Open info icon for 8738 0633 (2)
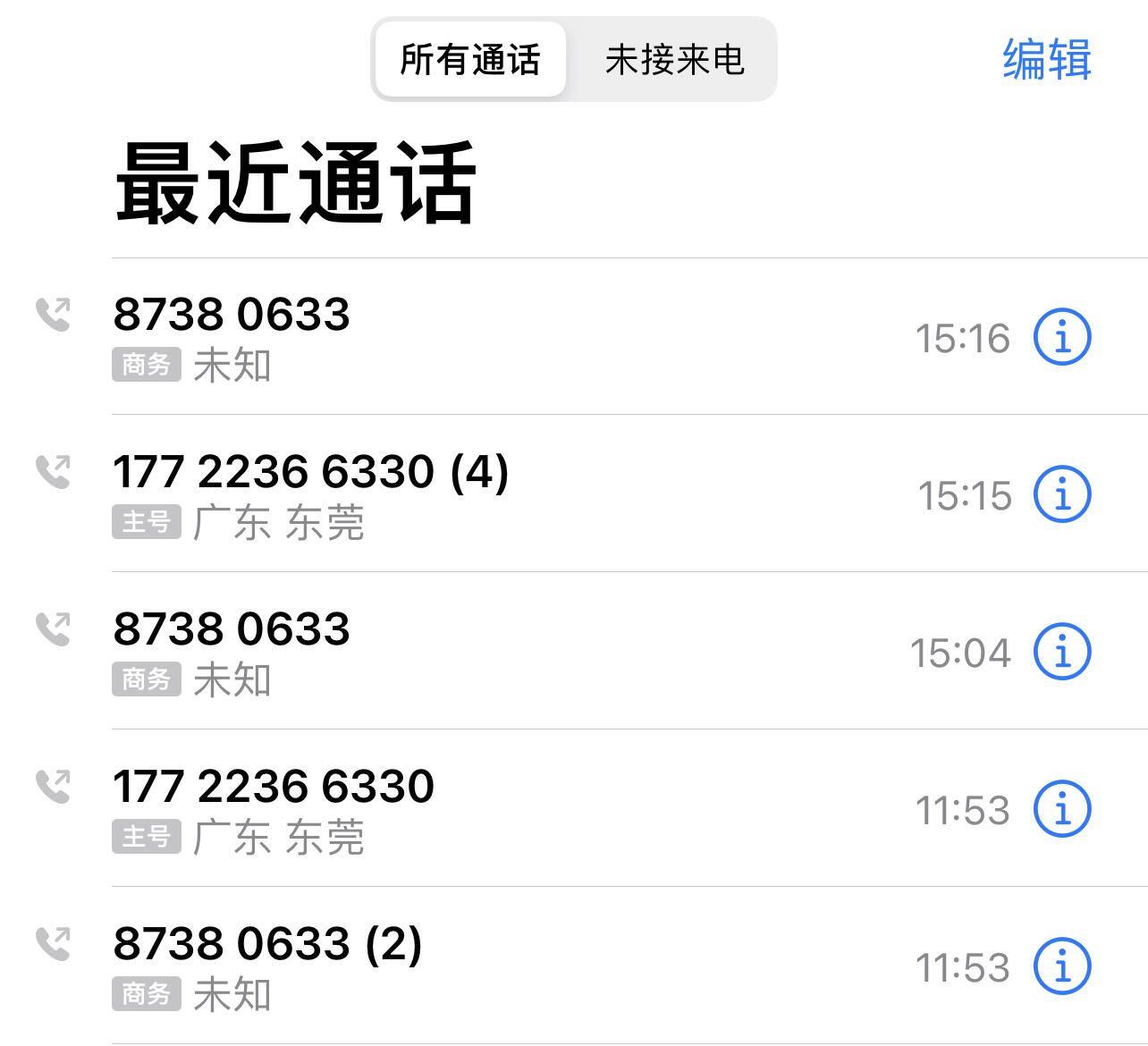Image resolution: width=1148 pixels, height=1046 pixels. point(1062,966)
